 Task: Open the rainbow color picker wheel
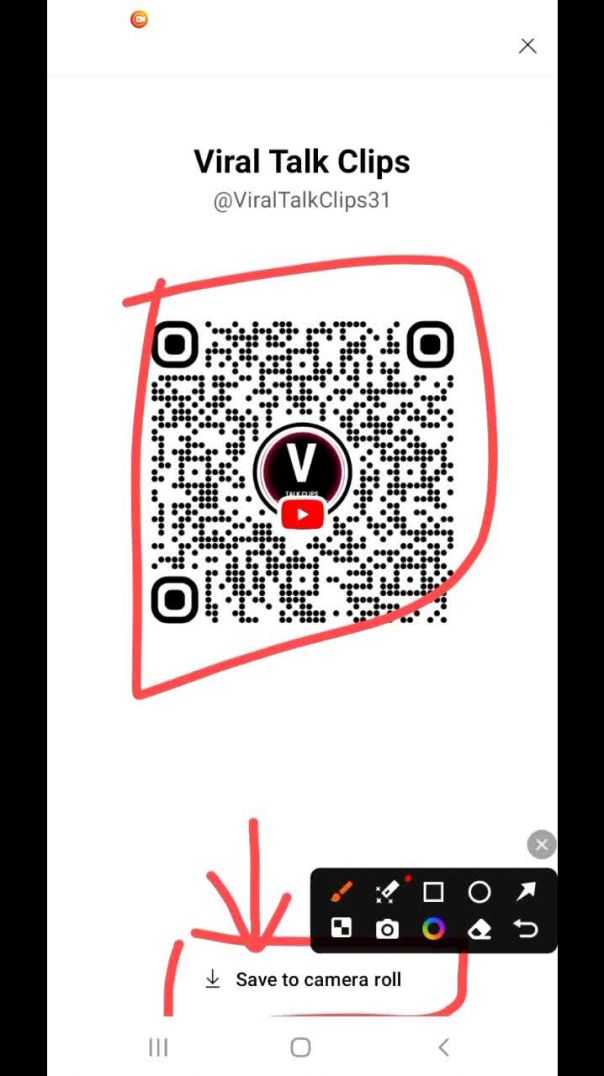(x=433, y=929)
